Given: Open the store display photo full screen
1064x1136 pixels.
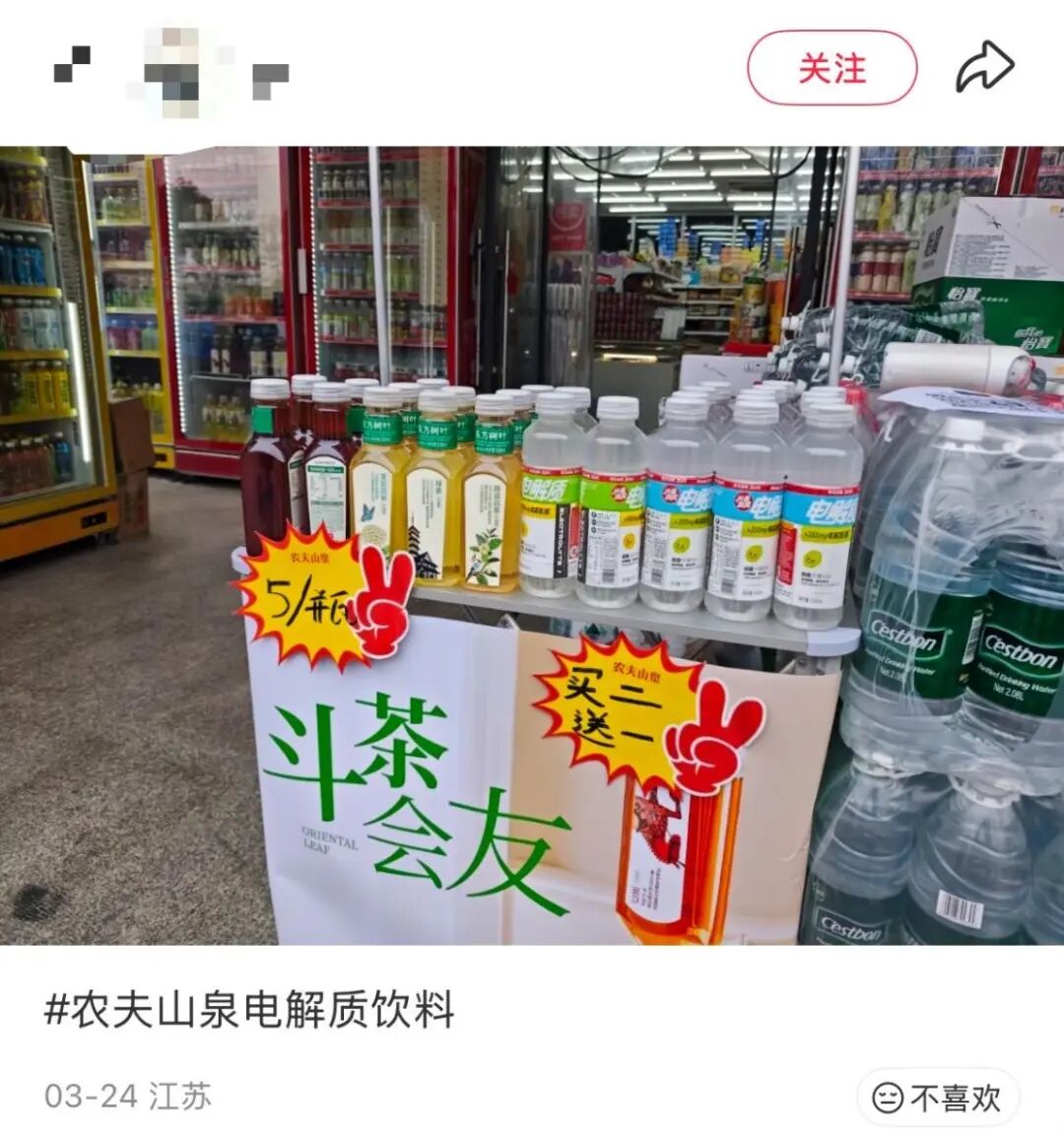Looking at the screenshot, I should (x=532, y=545).
